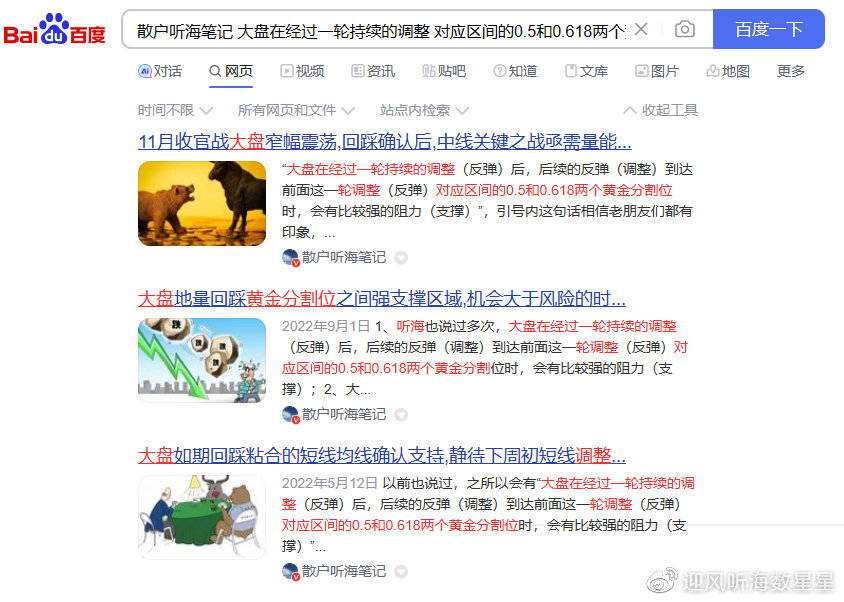Viewport: 844px width, 602px height.
Task: Tap the 百度一下 search button
Action: tap(768, 30)
